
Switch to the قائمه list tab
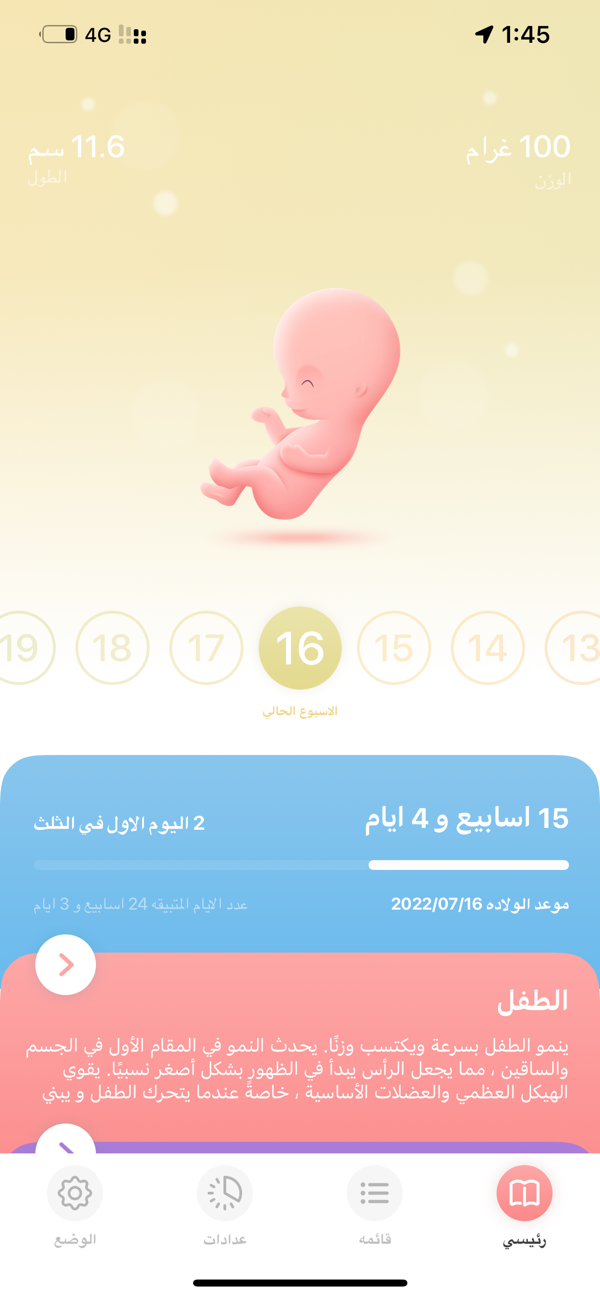point(375,1208)
